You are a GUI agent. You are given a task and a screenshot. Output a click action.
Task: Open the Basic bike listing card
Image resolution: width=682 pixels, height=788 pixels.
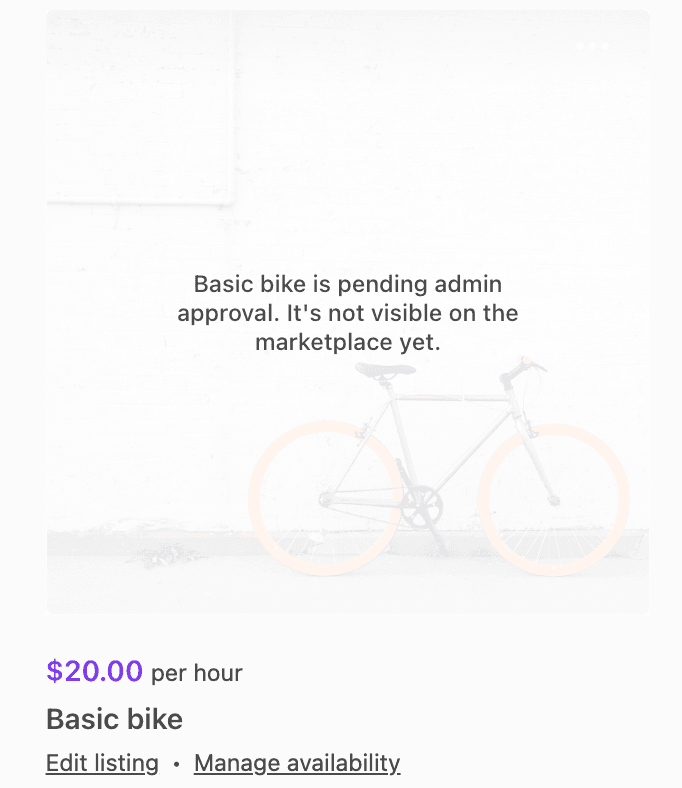point(114,719)
